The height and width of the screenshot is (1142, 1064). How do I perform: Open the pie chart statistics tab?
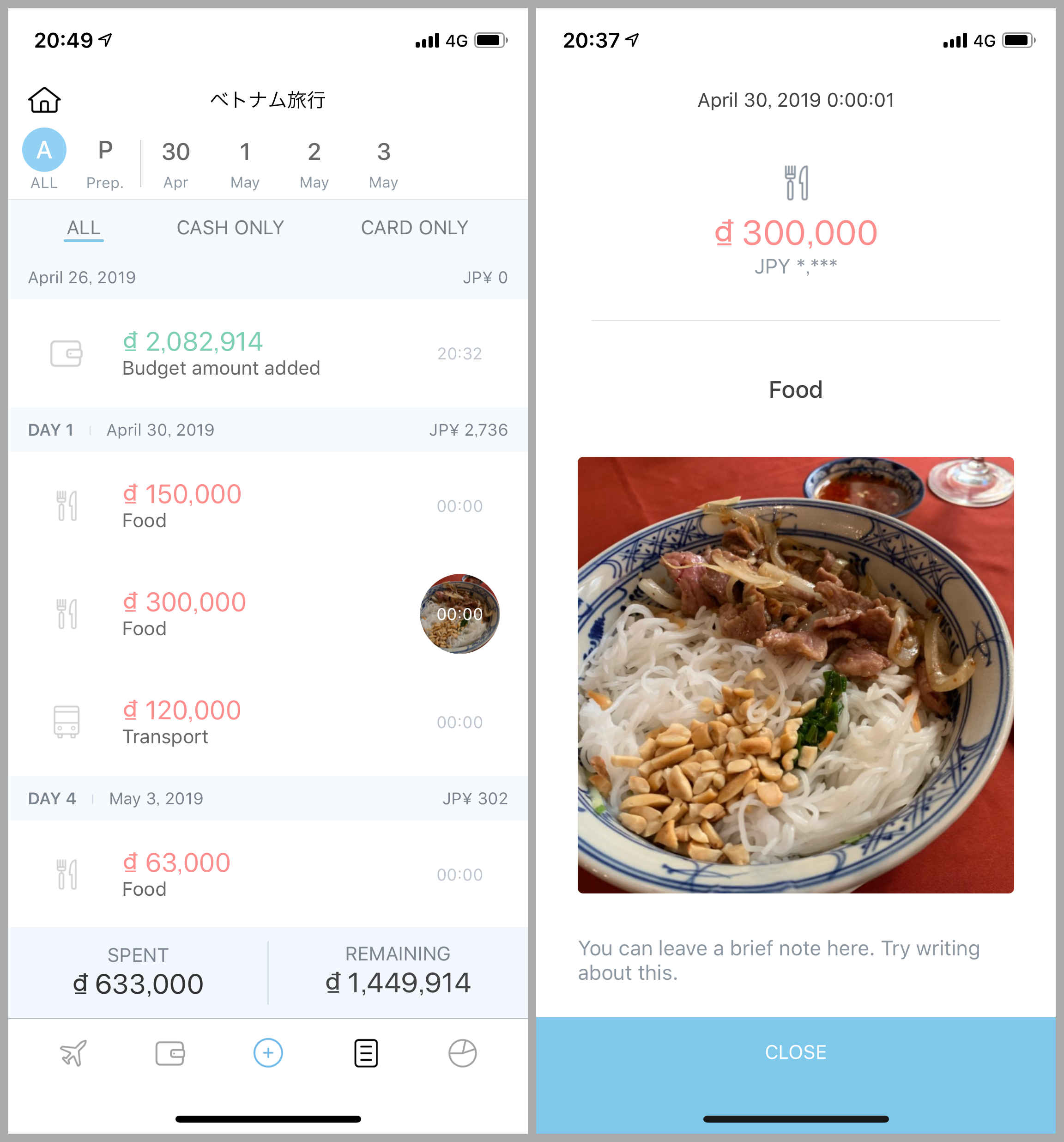click(x=462, y=1053)
